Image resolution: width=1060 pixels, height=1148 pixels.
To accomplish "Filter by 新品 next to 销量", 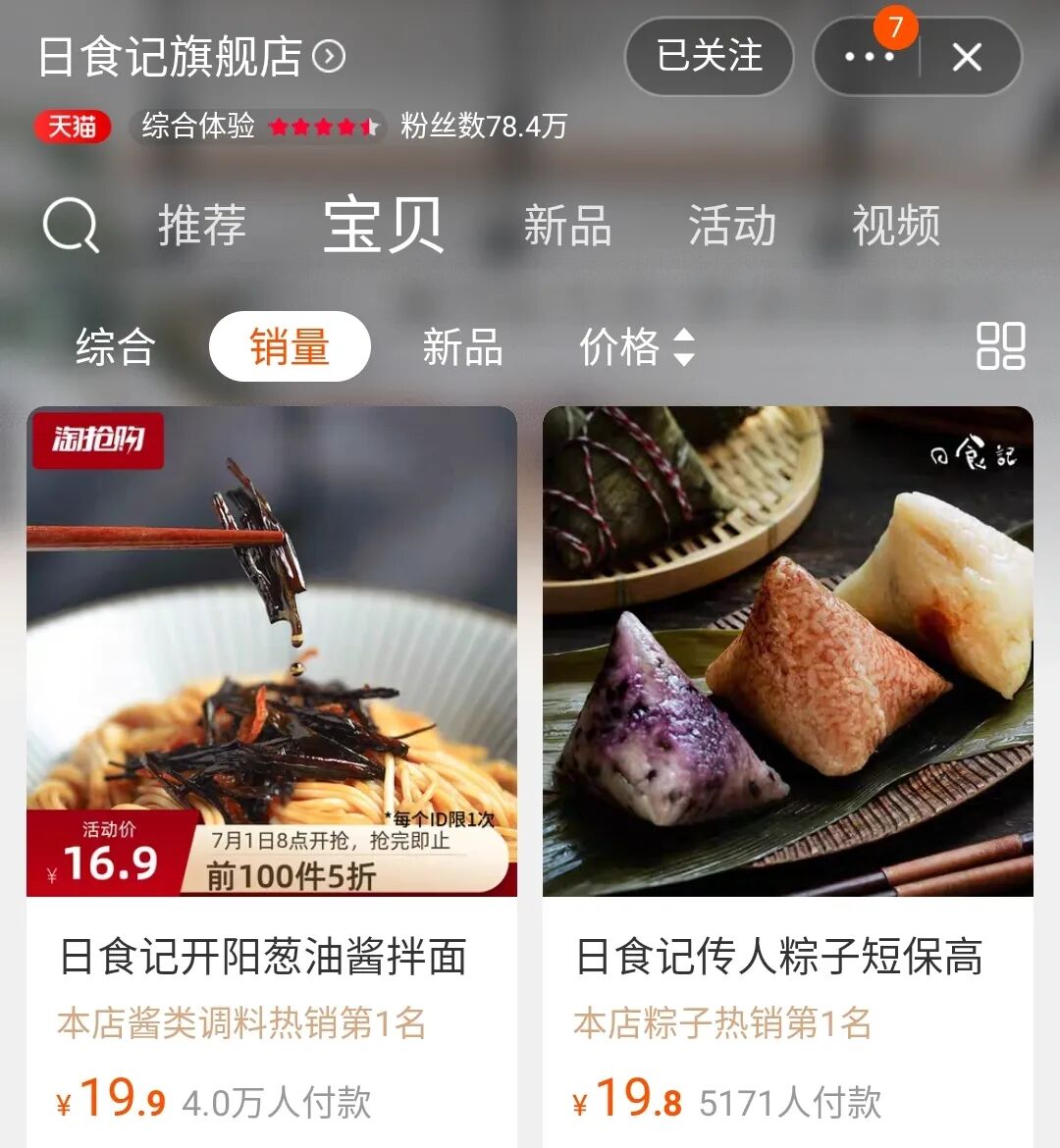I will click(462, 347).
